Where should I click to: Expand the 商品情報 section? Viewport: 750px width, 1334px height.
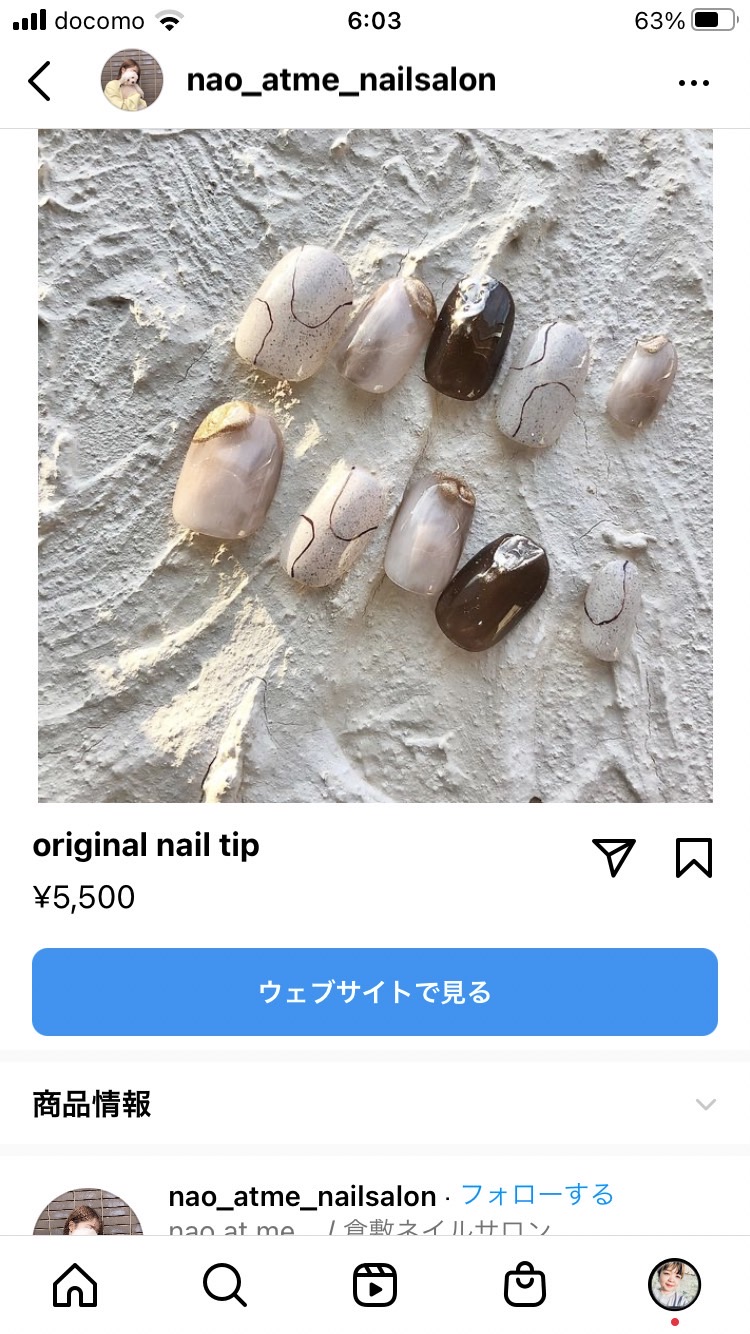click(375, 1104)
